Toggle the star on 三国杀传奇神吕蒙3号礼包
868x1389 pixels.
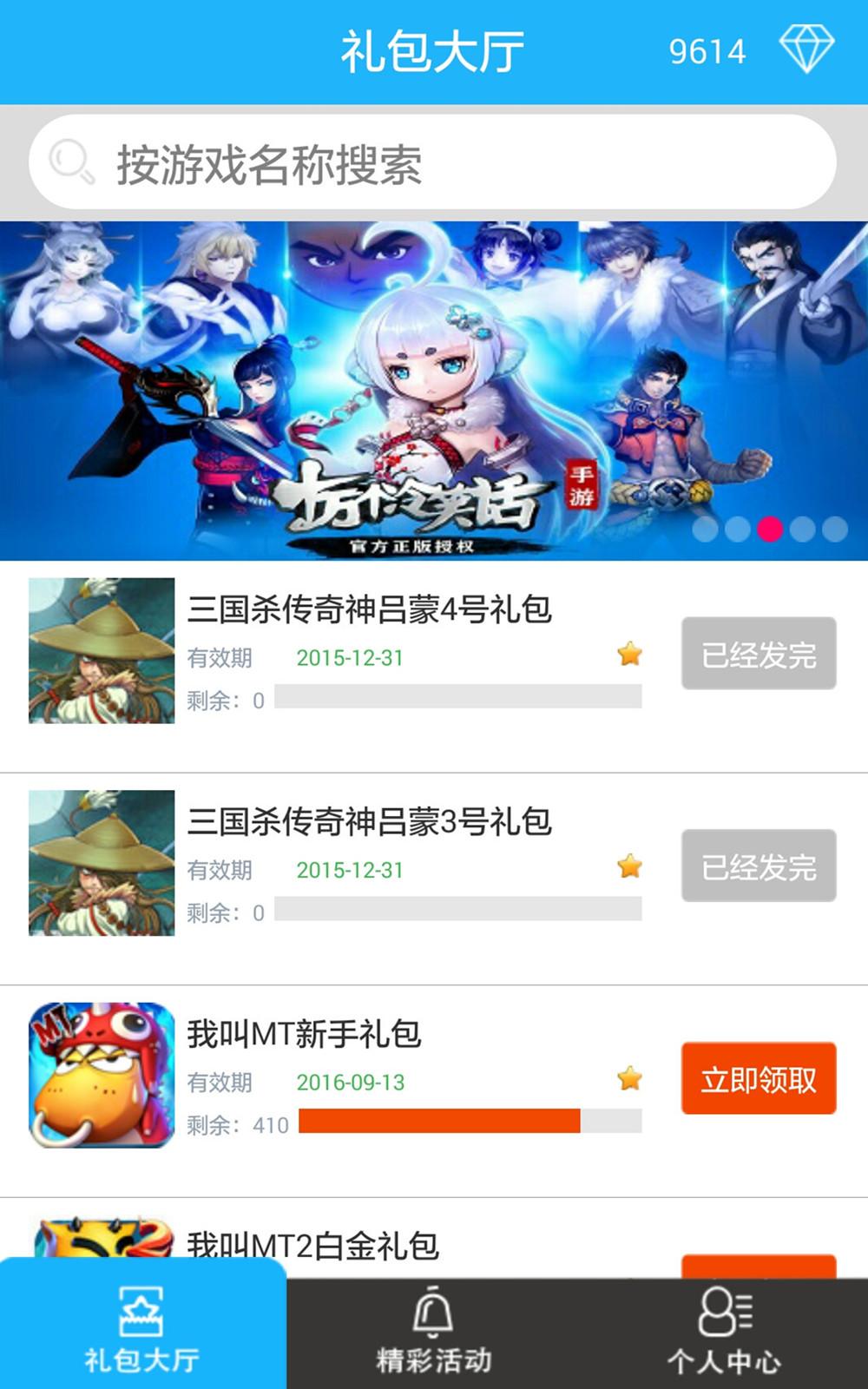click(628, 866)
